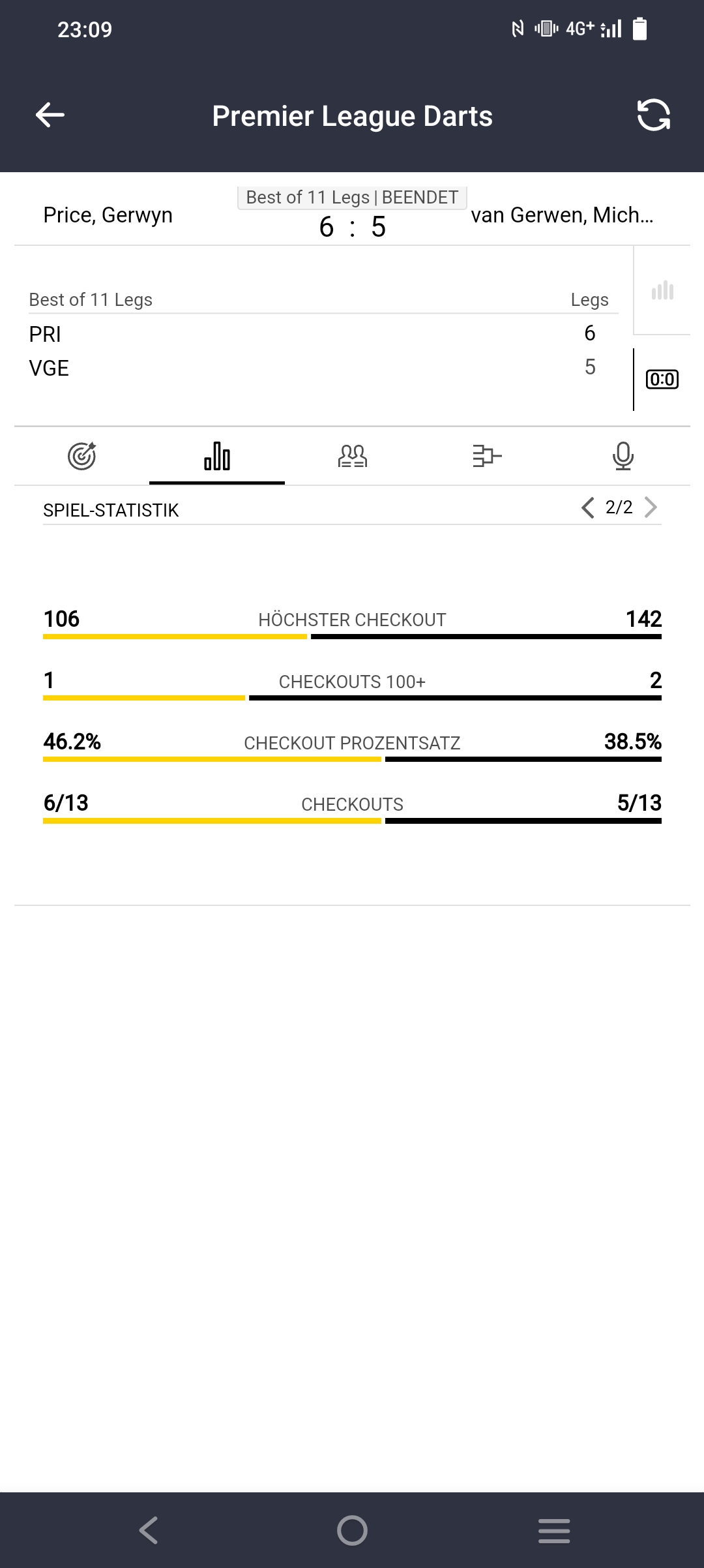Select the bar chart statistics tab

217,456
